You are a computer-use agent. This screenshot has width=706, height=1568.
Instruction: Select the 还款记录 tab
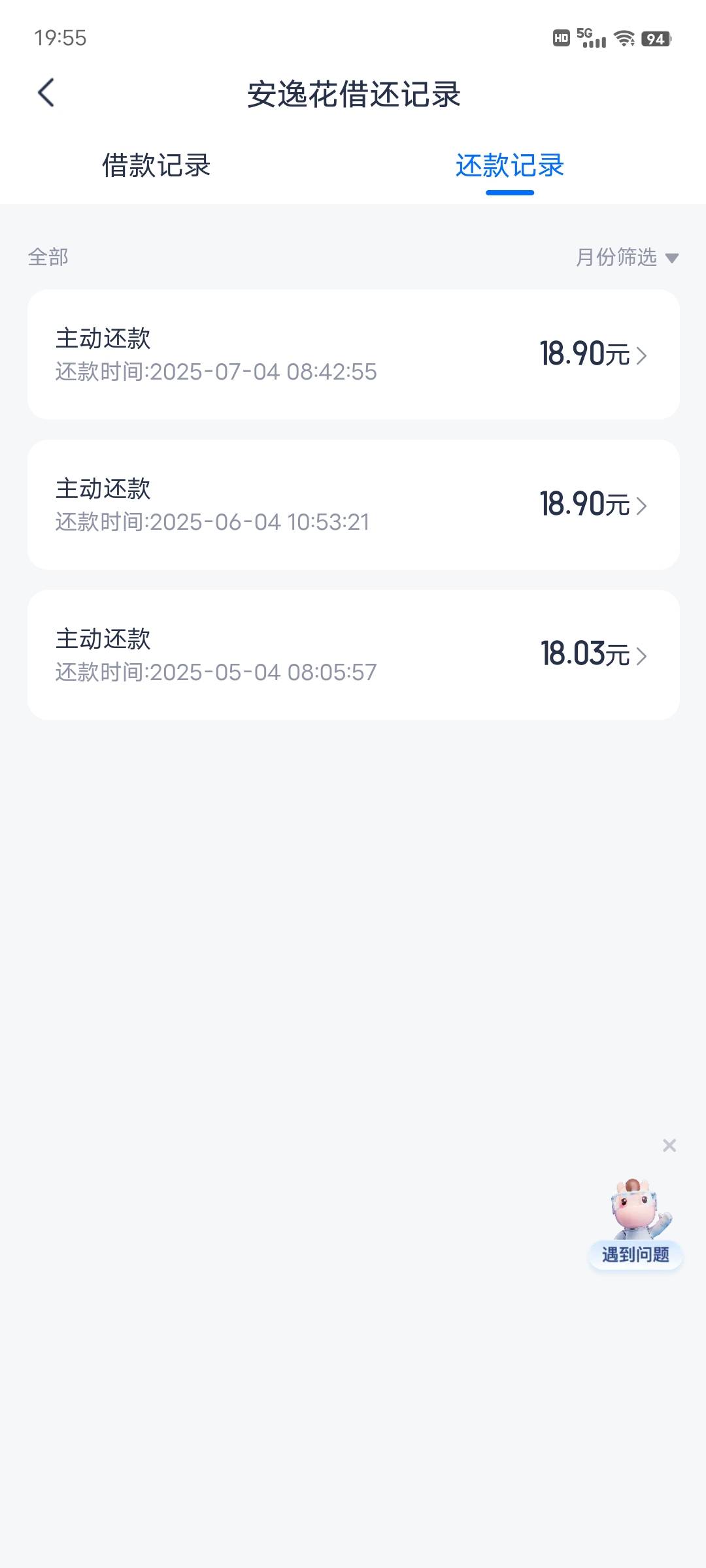(x=510, y=165)
